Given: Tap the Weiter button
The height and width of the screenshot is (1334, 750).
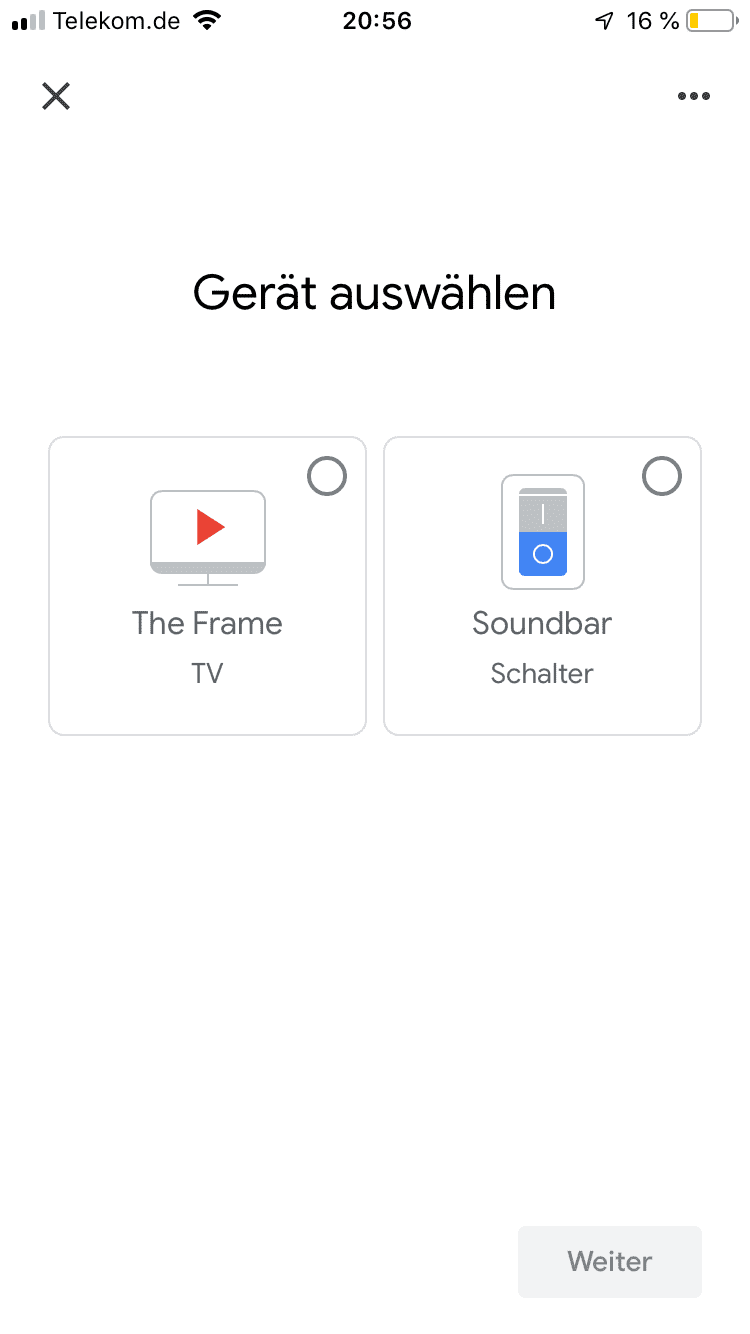Looking at the screenshot, I should coord(609,1261).
